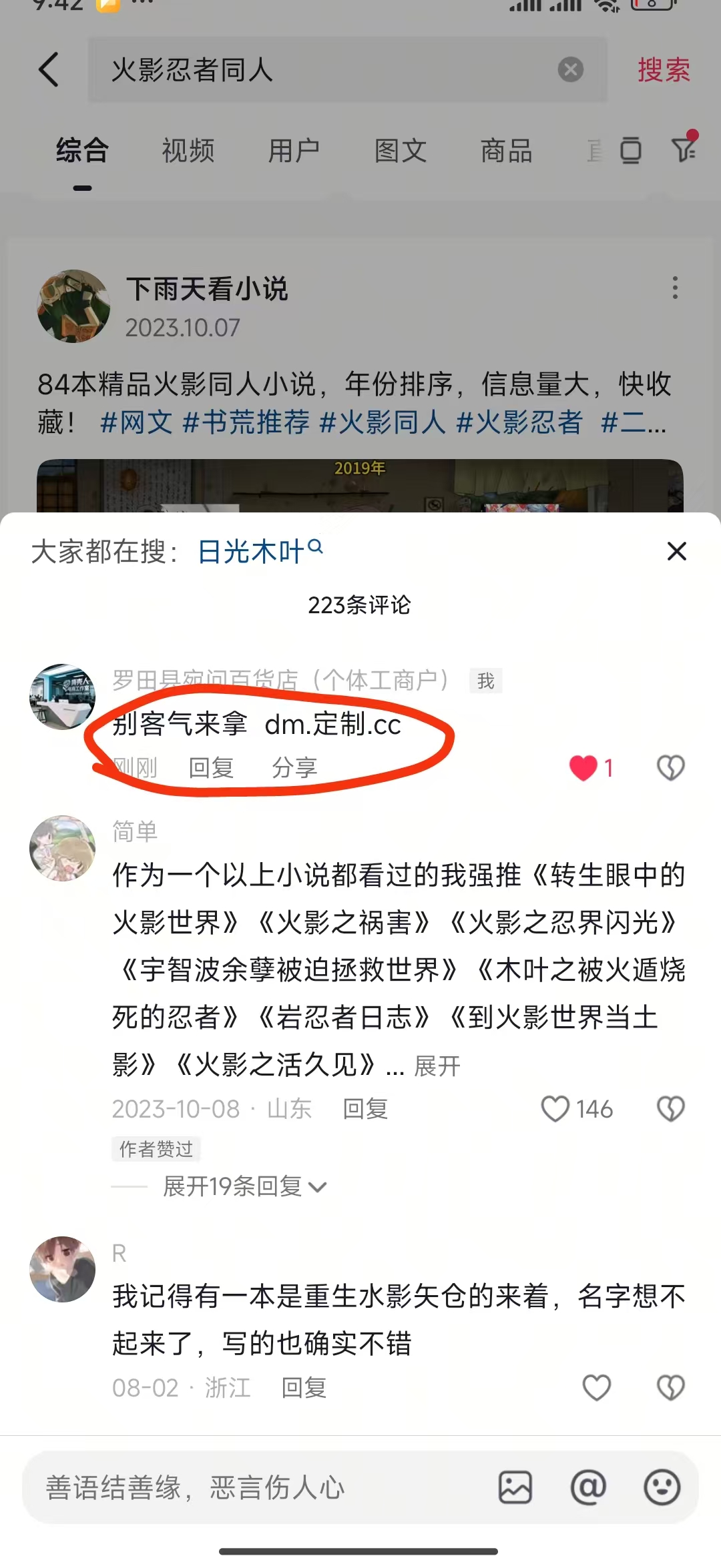Unlike the 别客气来拿 comment
Screen dimensions: 721x1568
point(583,768)
